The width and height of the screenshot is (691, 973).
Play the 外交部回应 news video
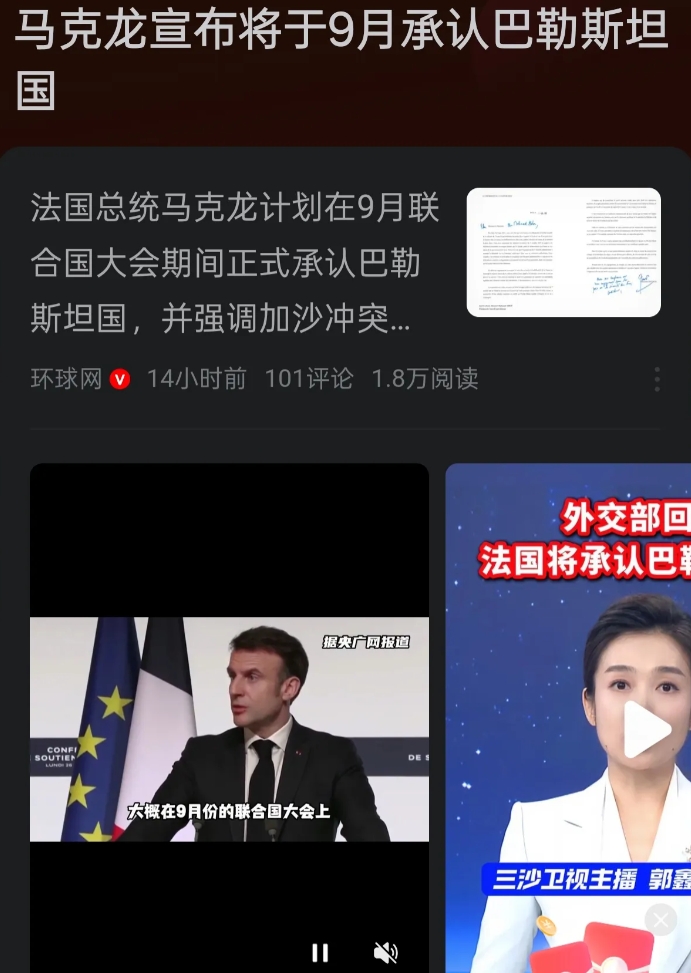tap(646, 729)
